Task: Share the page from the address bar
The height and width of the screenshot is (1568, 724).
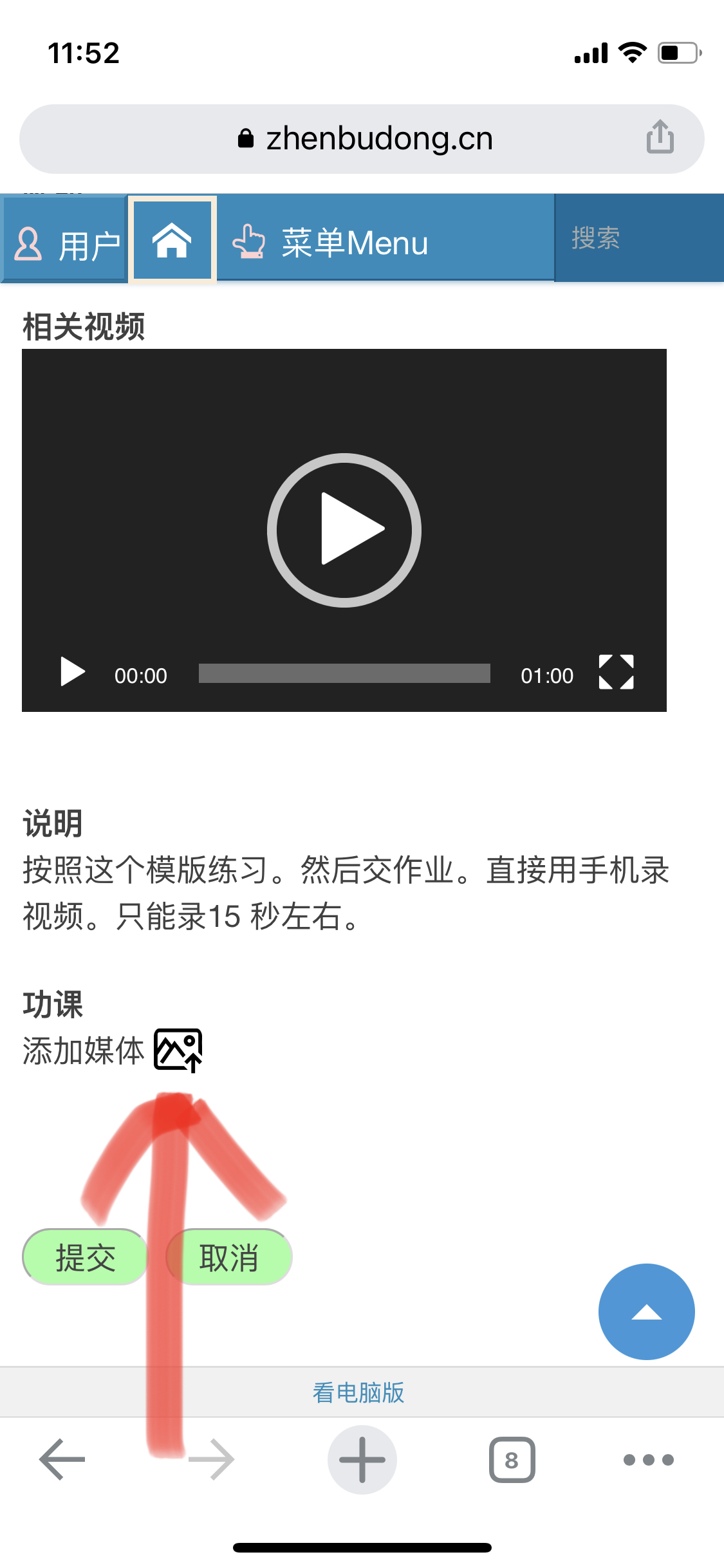Action: [660, 137]
